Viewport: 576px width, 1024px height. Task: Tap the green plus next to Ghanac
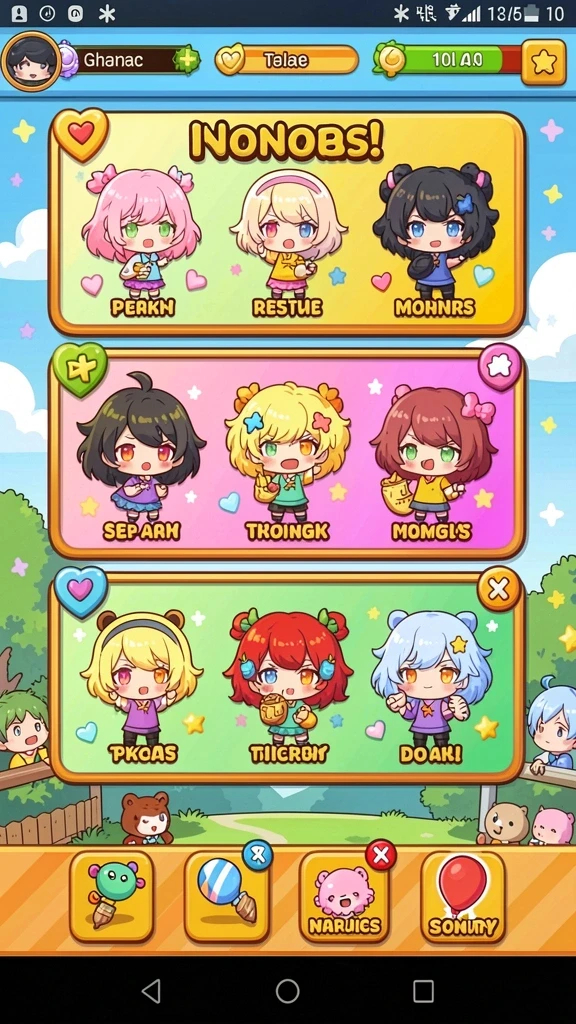pos(187,61)
